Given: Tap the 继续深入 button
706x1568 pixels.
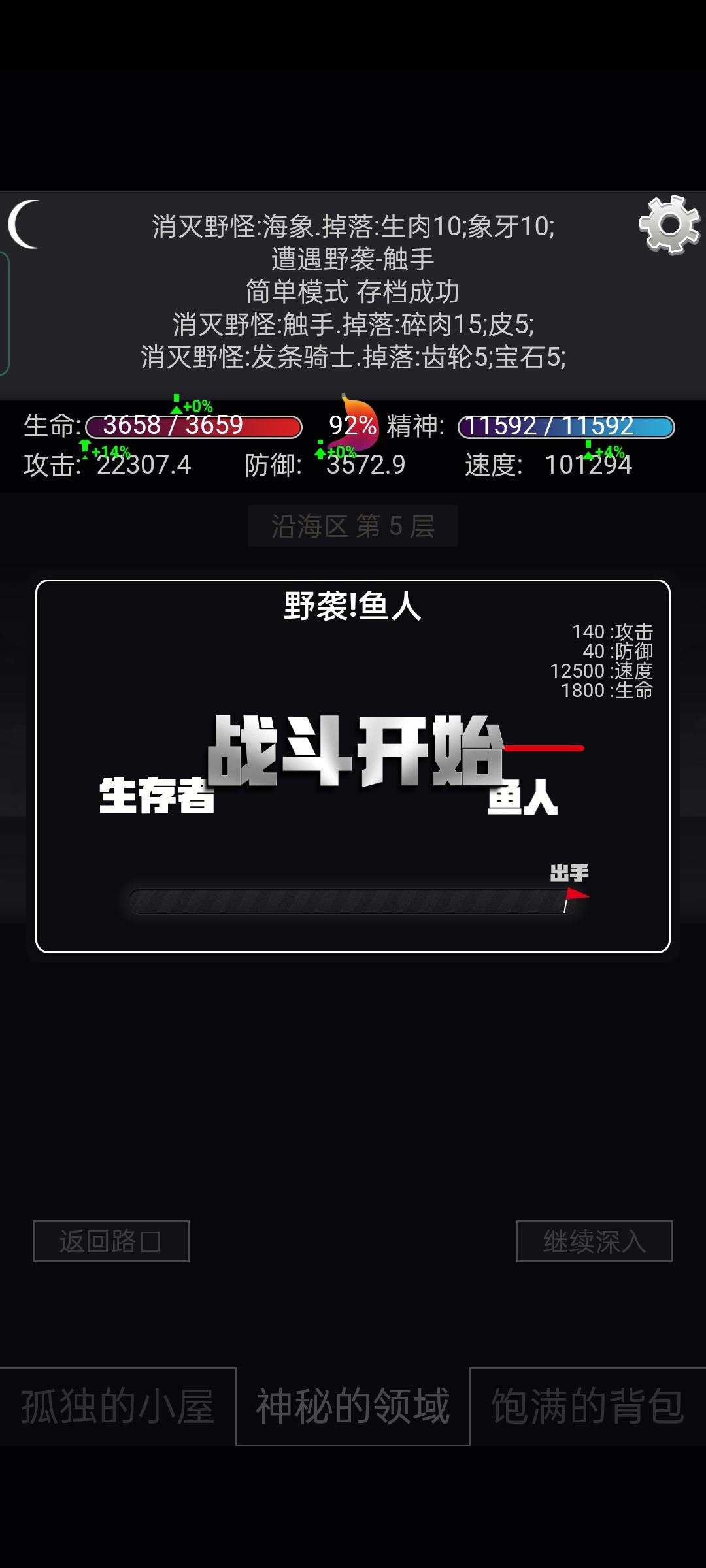Looking at the screenshot, I should point(594,1241).
